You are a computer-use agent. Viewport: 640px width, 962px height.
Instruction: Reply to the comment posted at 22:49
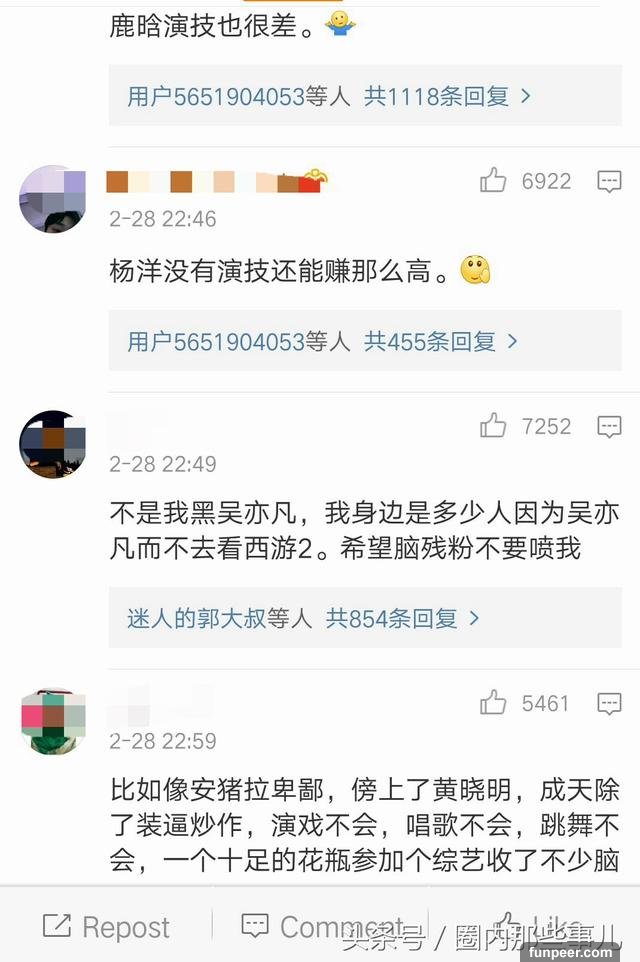(609, 427)
